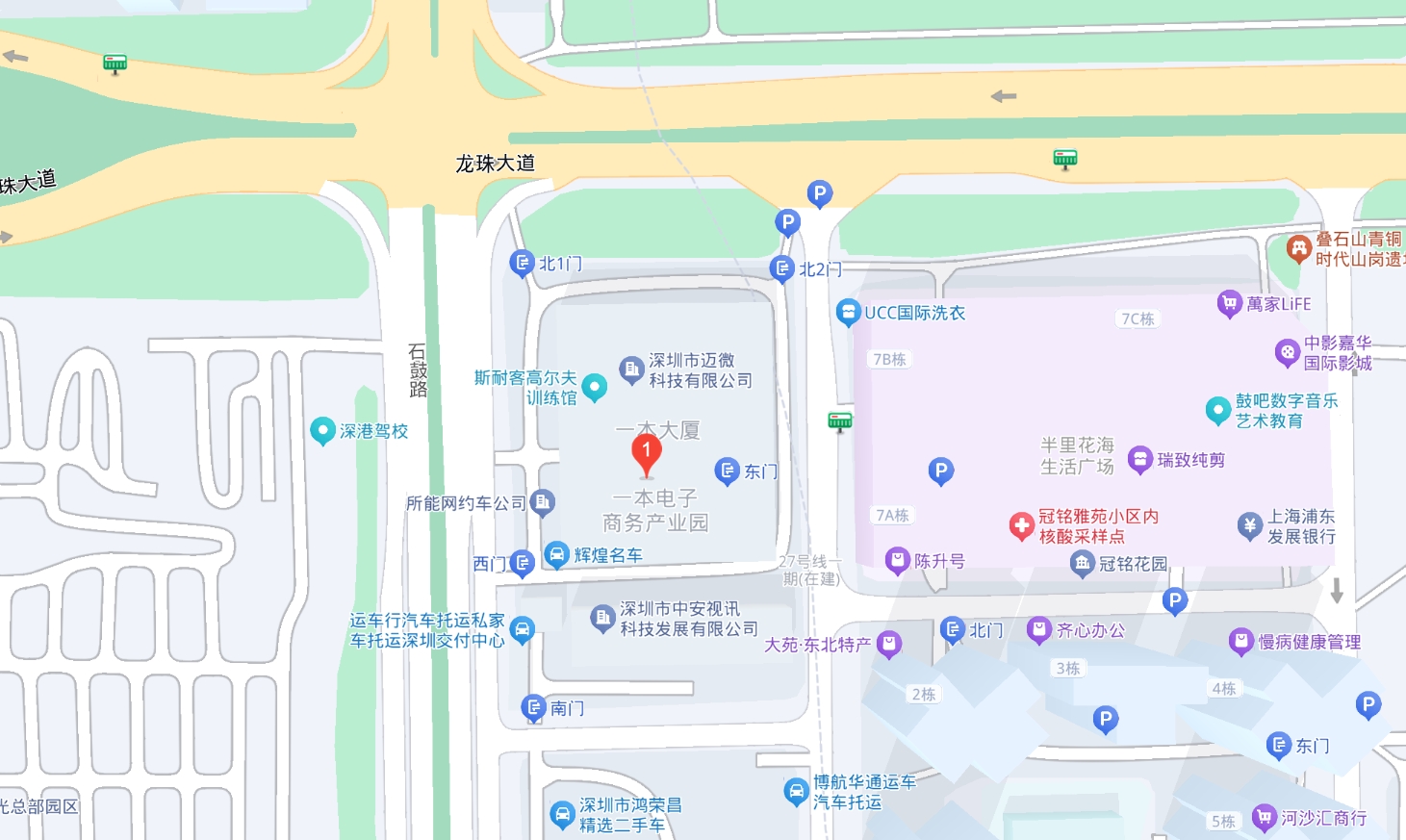
Task: Select the 萬家LiFE shopping marker
Action: pyautogui.click(x=1229, y=304)
